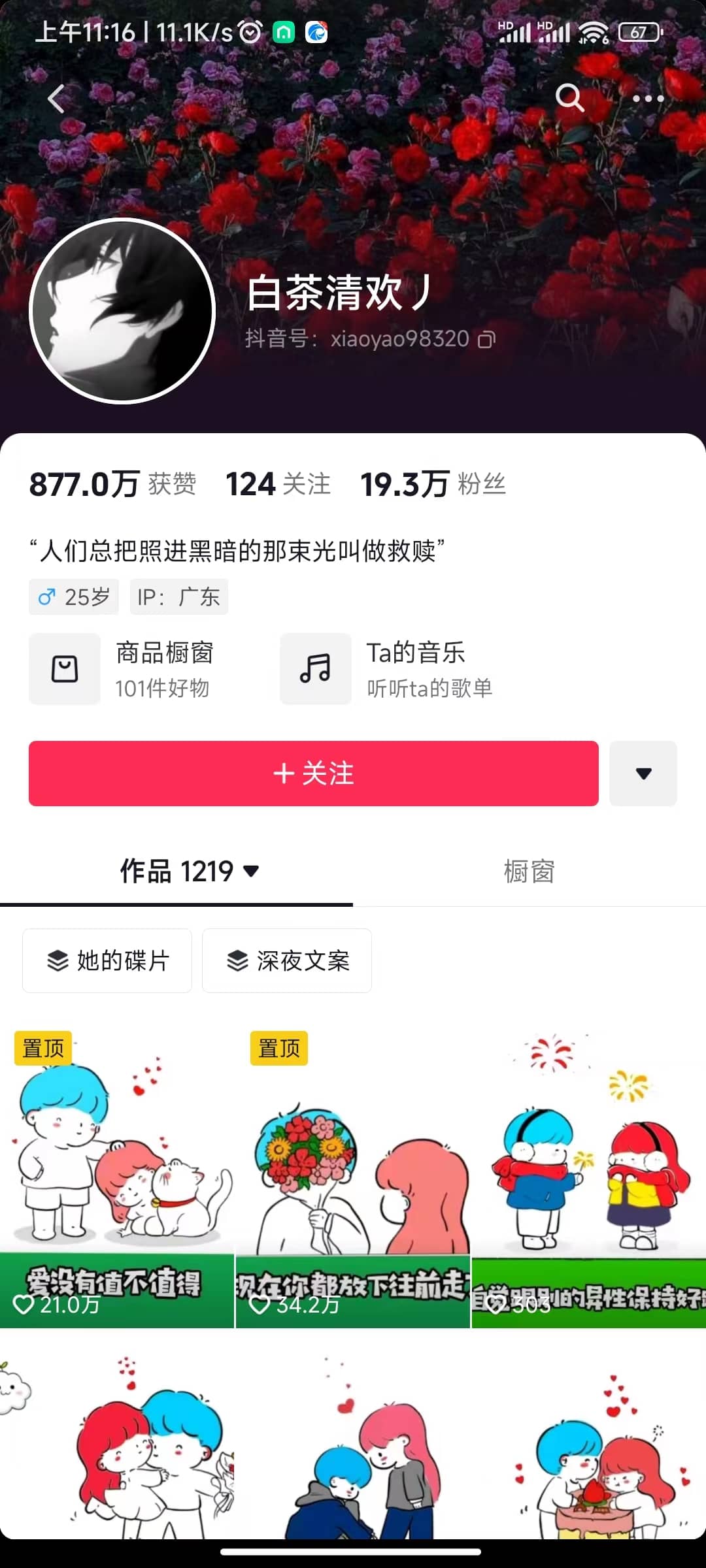Click the male gender badge showing 25岁
The width and height of the screenshot is (706, 1568).
click(73, 596)
